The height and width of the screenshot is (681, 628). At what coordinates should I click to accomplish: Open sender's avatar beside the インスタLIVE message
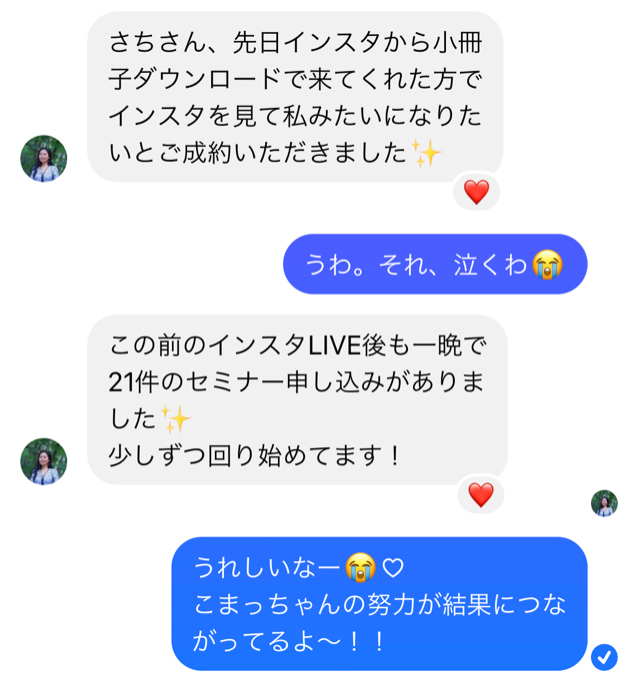click(x=44, y=461)
